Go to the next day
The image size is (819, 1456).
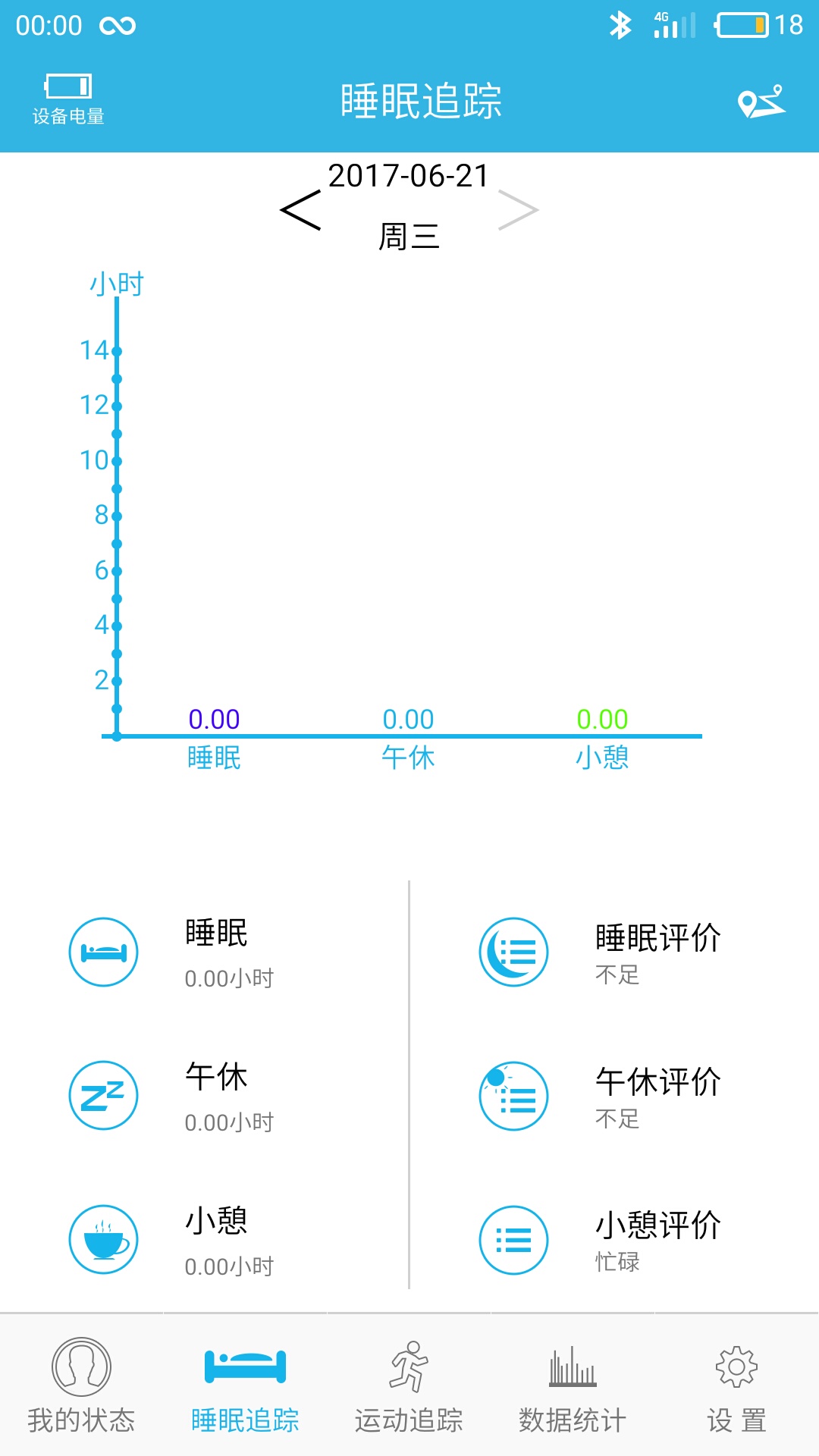(519, 210)
